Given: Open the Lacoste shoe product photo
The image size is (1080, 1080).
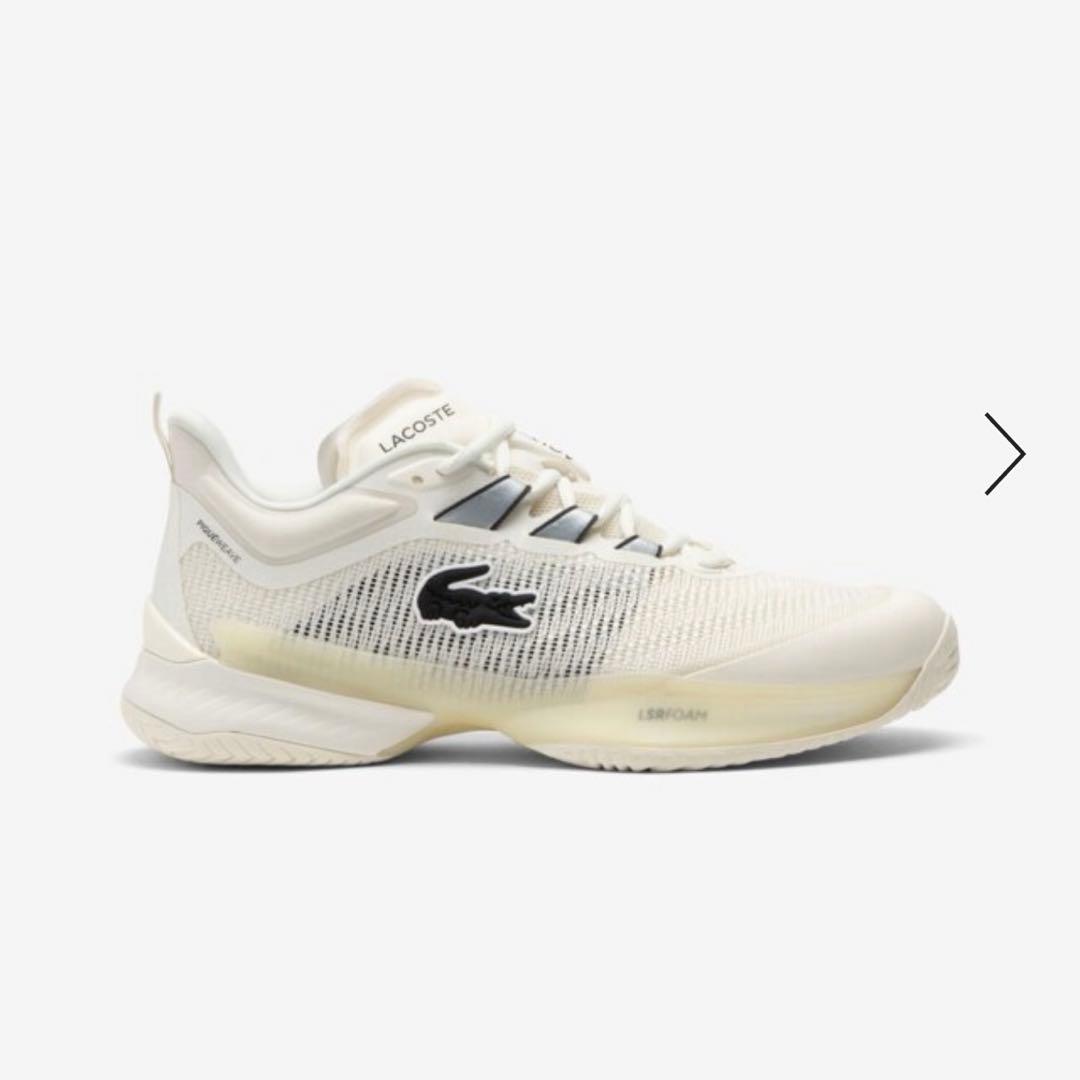Looking at the screenshot, I should pyautogui.click(x=540, y=580).
